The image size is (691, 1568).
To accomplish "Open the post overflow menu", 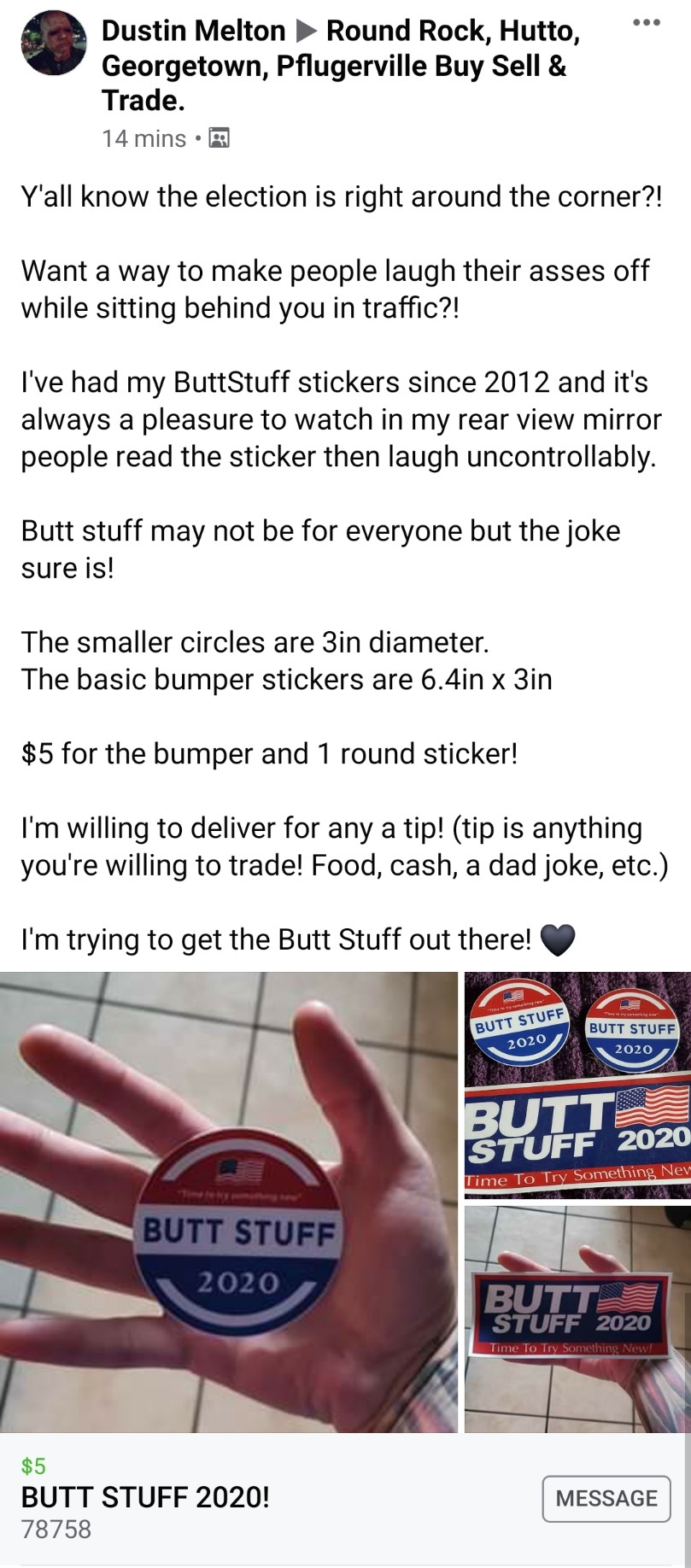I will coord(646,23).
